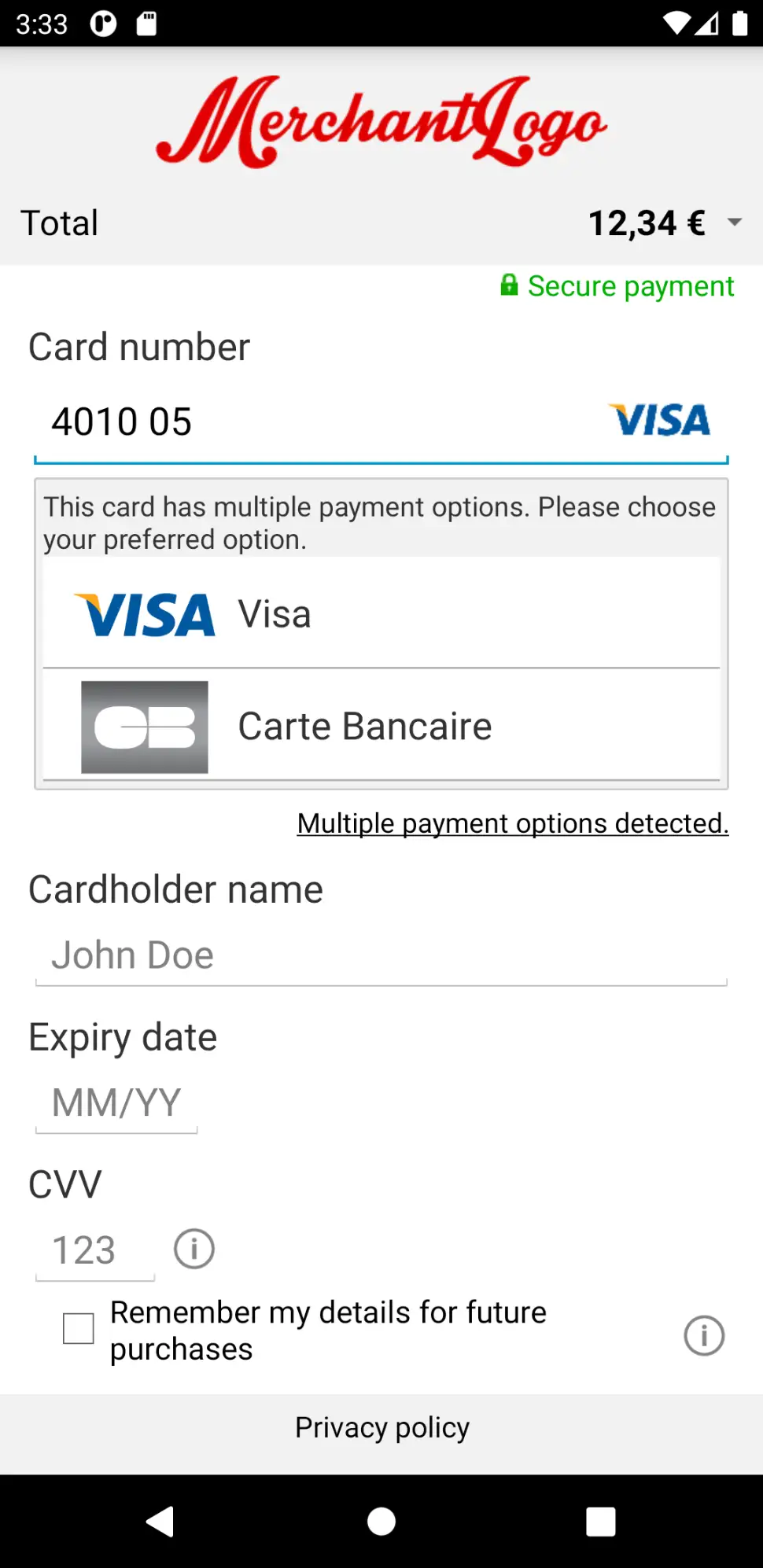The height and width of the screenshot is (1568, 763).
Task: Edit the card number field
Action: click(315, 422)
